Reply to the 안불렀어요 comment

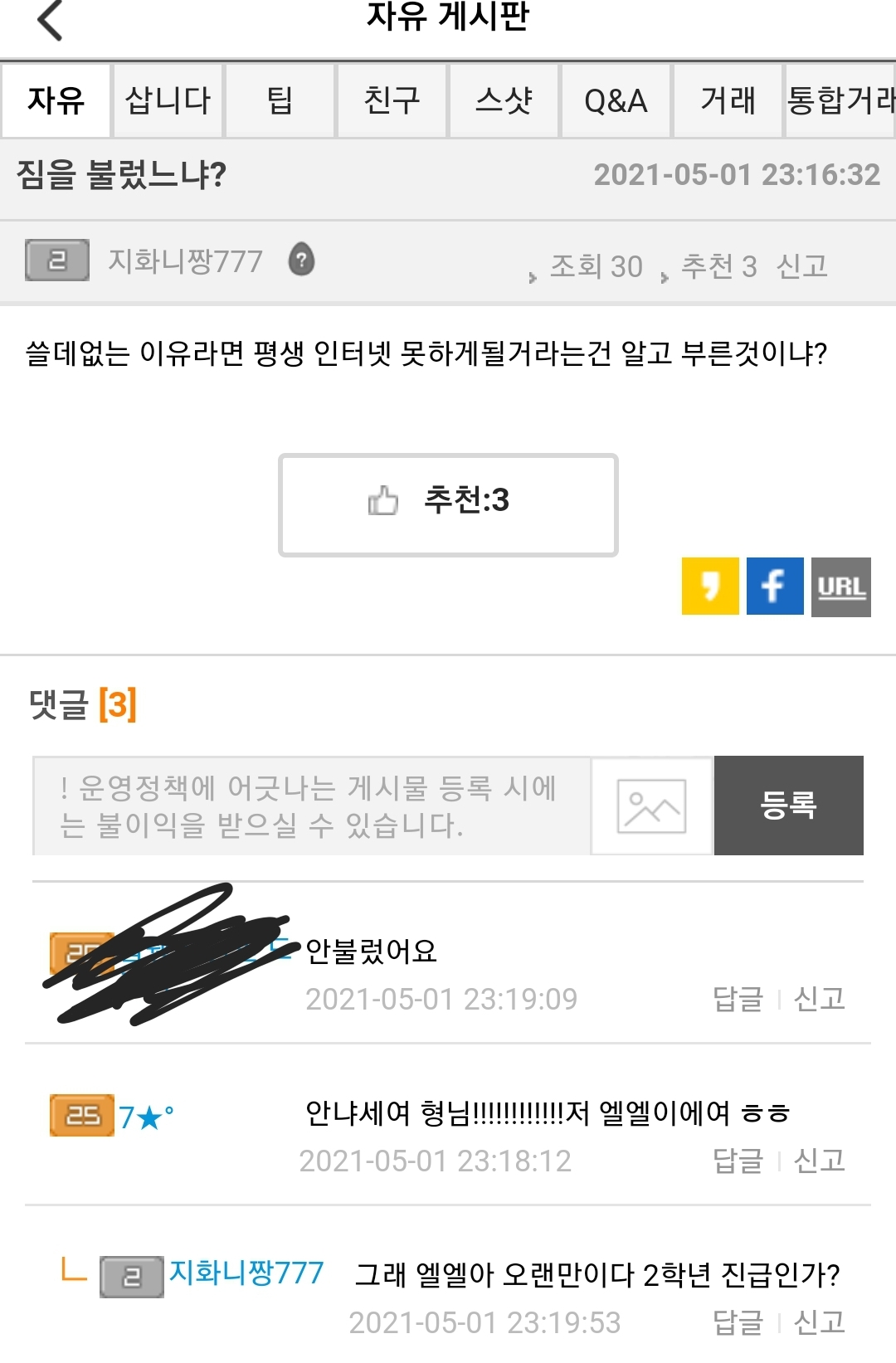738,999
